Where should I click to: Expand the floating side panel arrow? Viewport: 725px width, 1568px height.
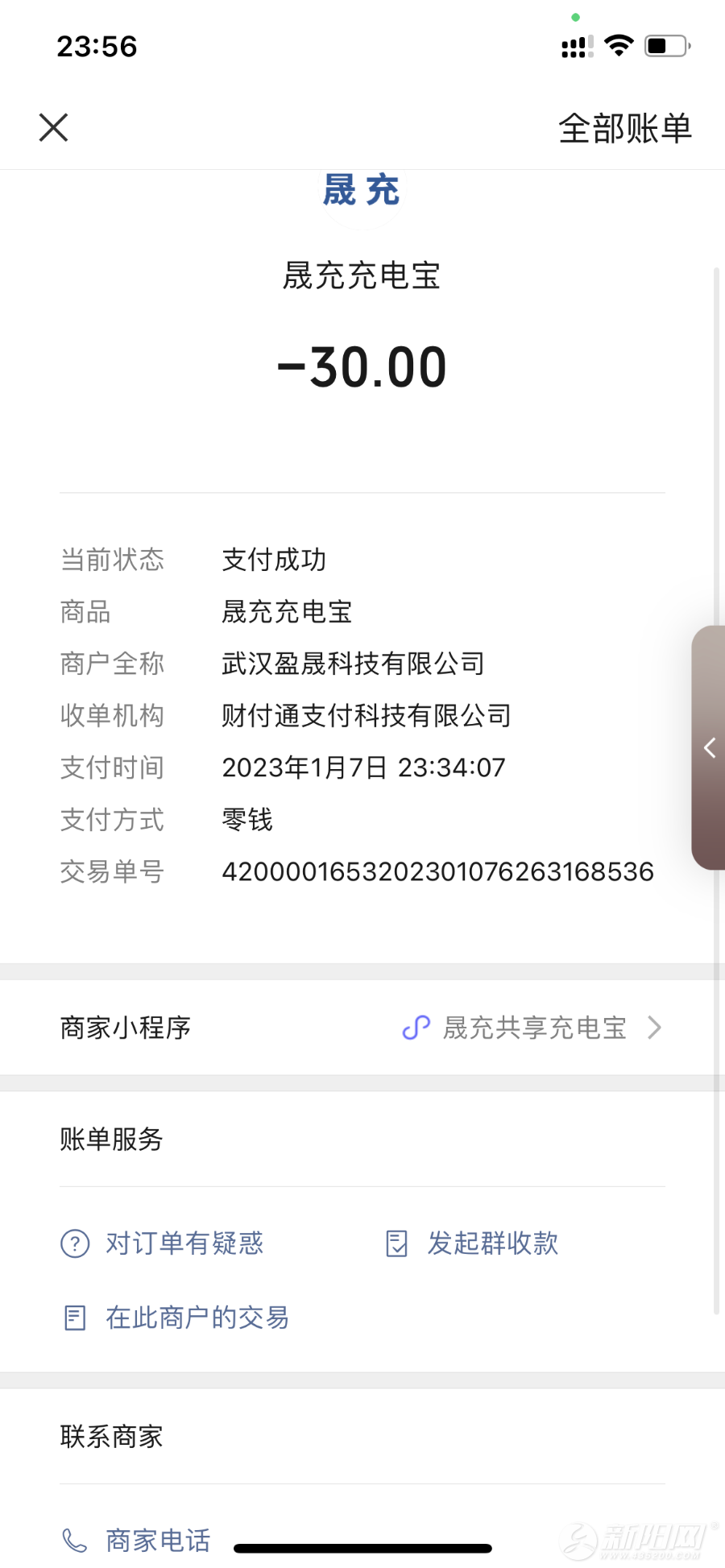click(709, 747)
